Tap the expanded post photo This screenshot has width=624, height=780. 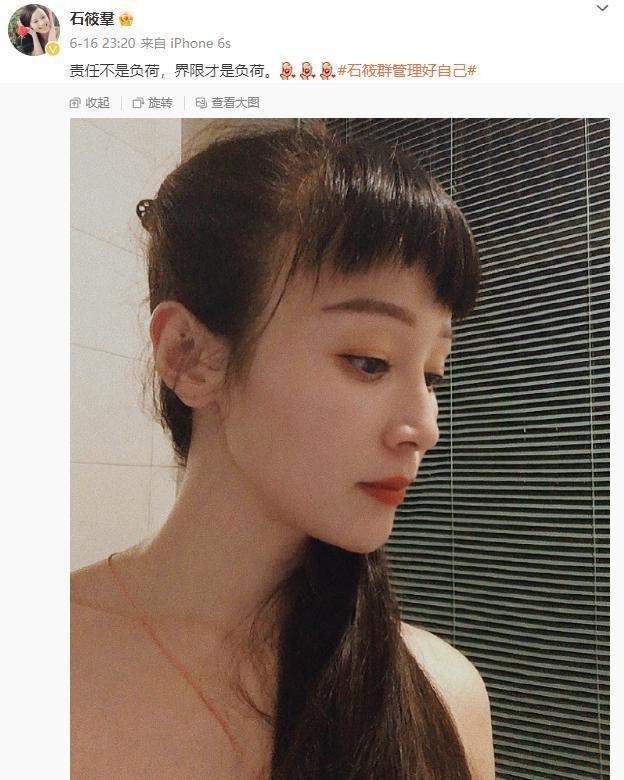point(339,450)
